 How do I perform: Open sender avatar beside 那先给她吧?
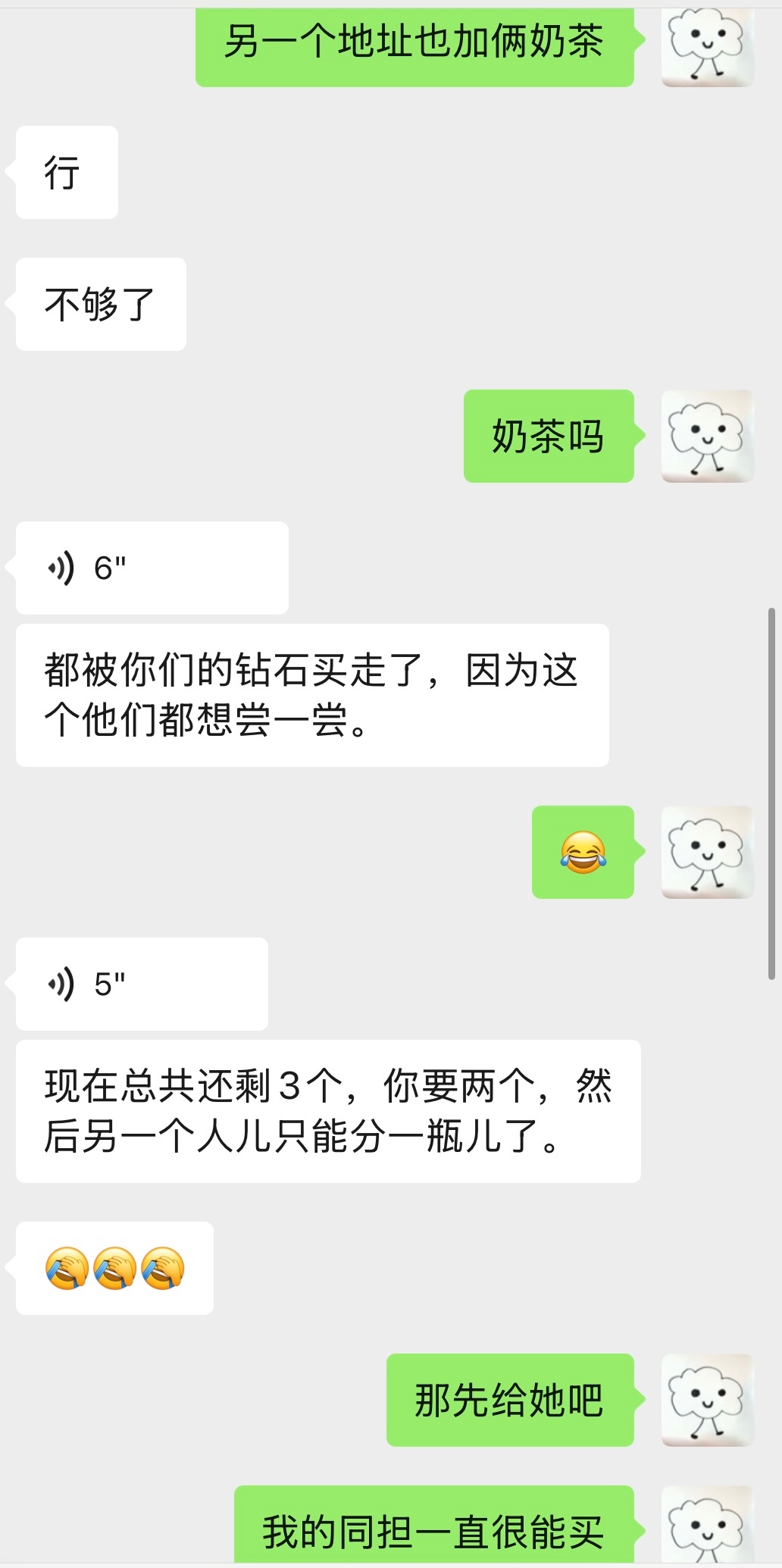tap(708, 1400)
